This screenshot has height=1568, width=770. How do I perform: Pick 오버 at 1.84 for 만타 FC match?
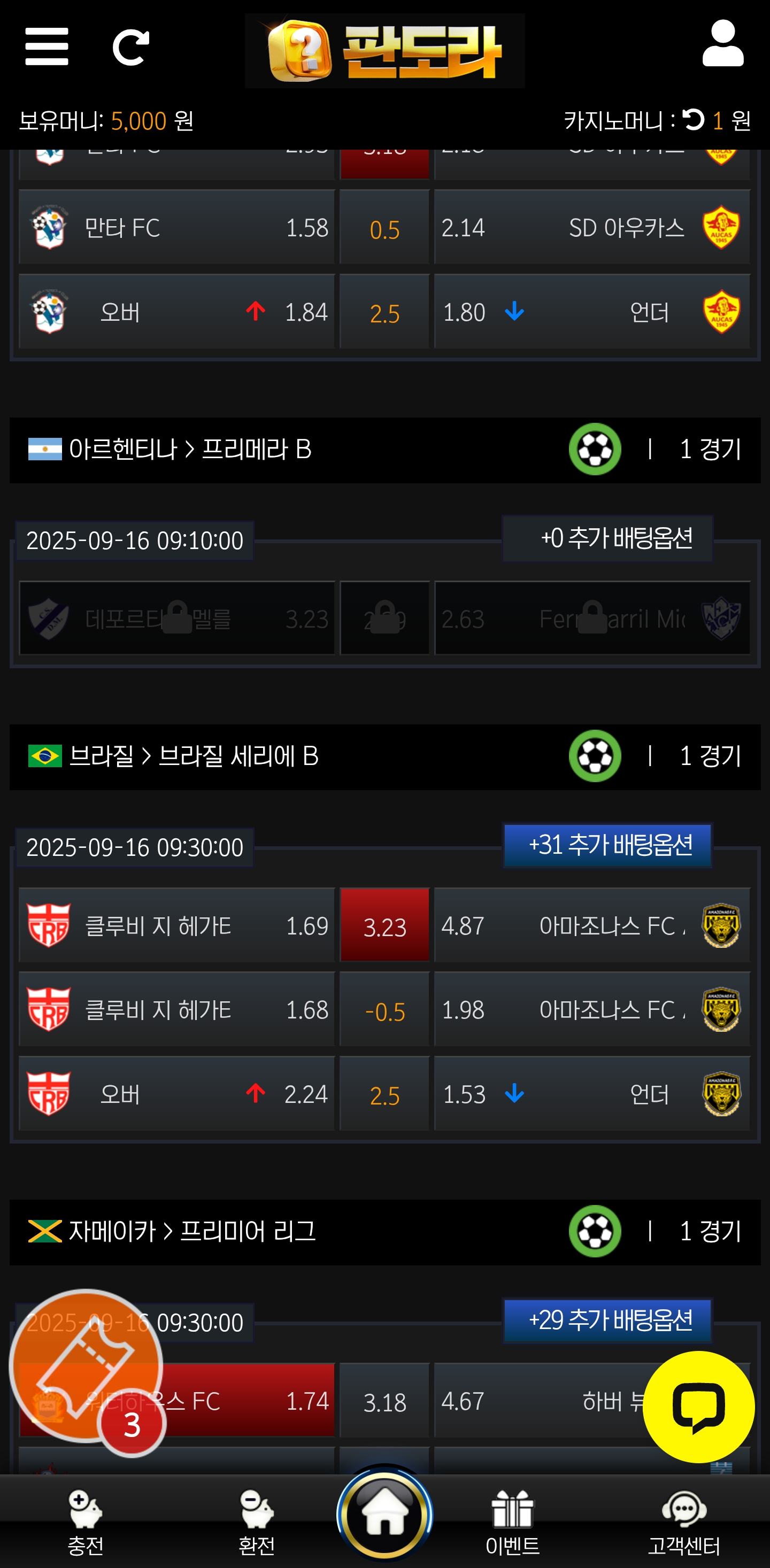click(176, 312)
